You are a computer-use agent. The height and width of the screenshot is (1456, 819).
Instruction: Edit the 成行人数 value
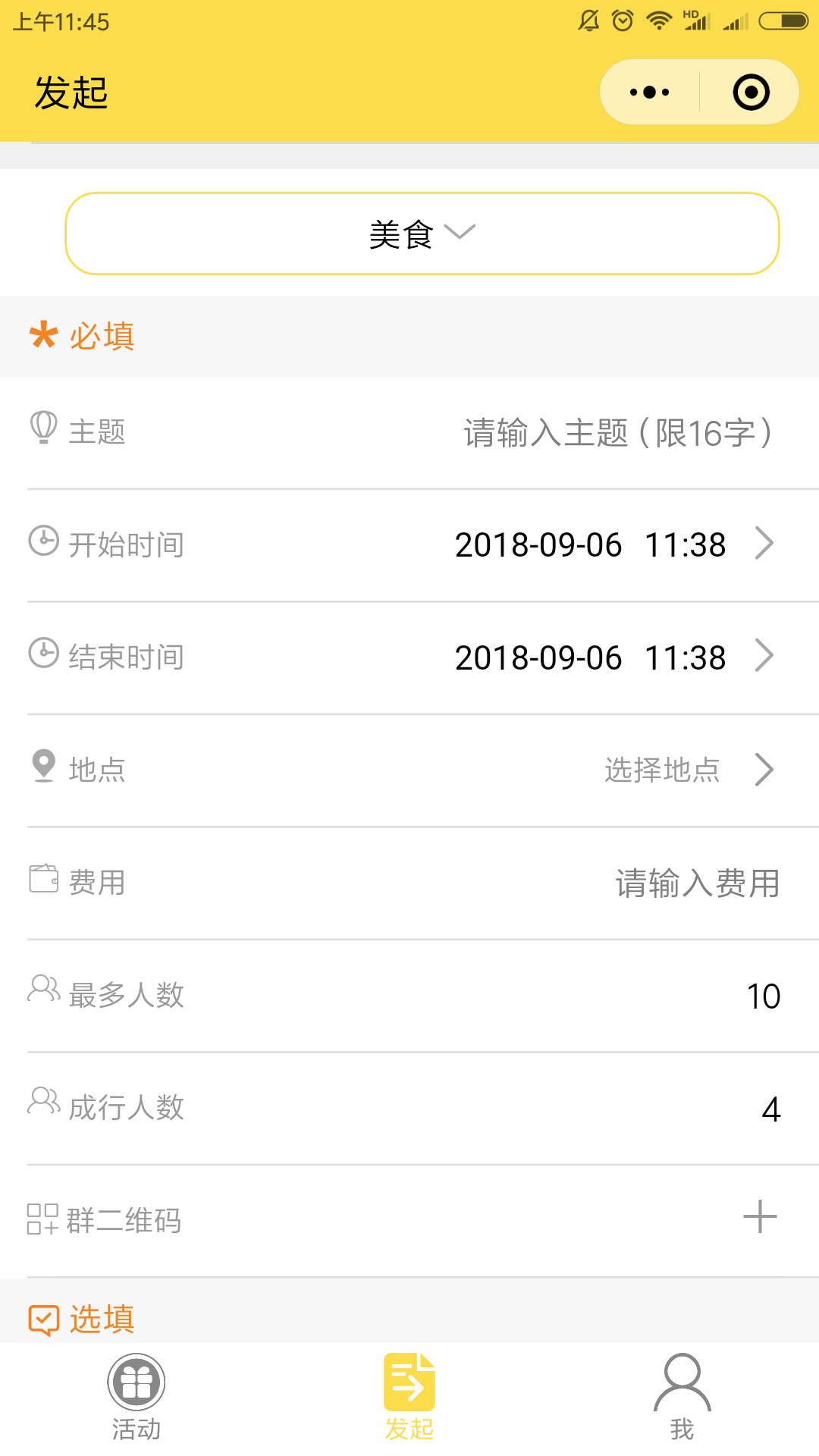click(x=770, y=1109)
